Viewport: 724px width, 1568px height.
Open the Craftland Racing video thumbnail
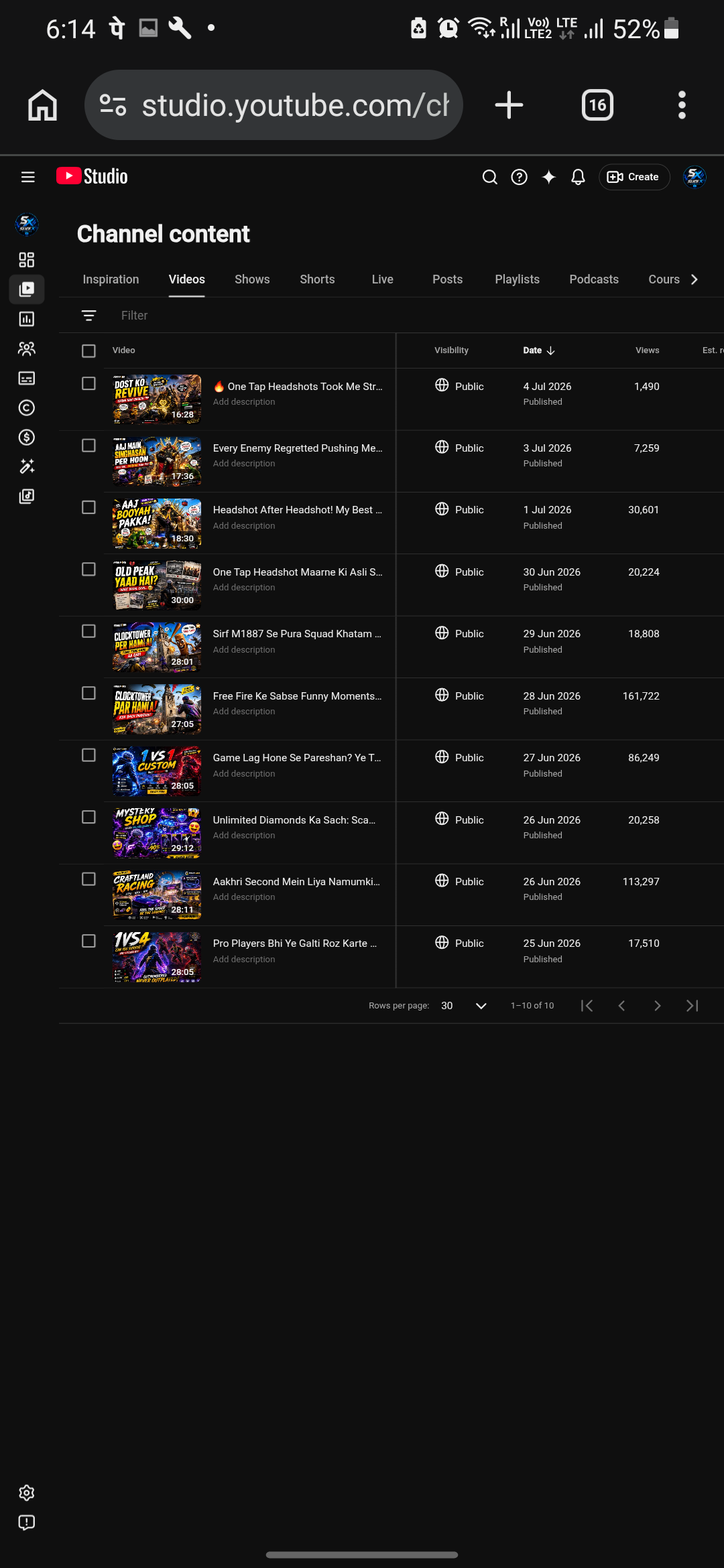click(x=157, y=895)
